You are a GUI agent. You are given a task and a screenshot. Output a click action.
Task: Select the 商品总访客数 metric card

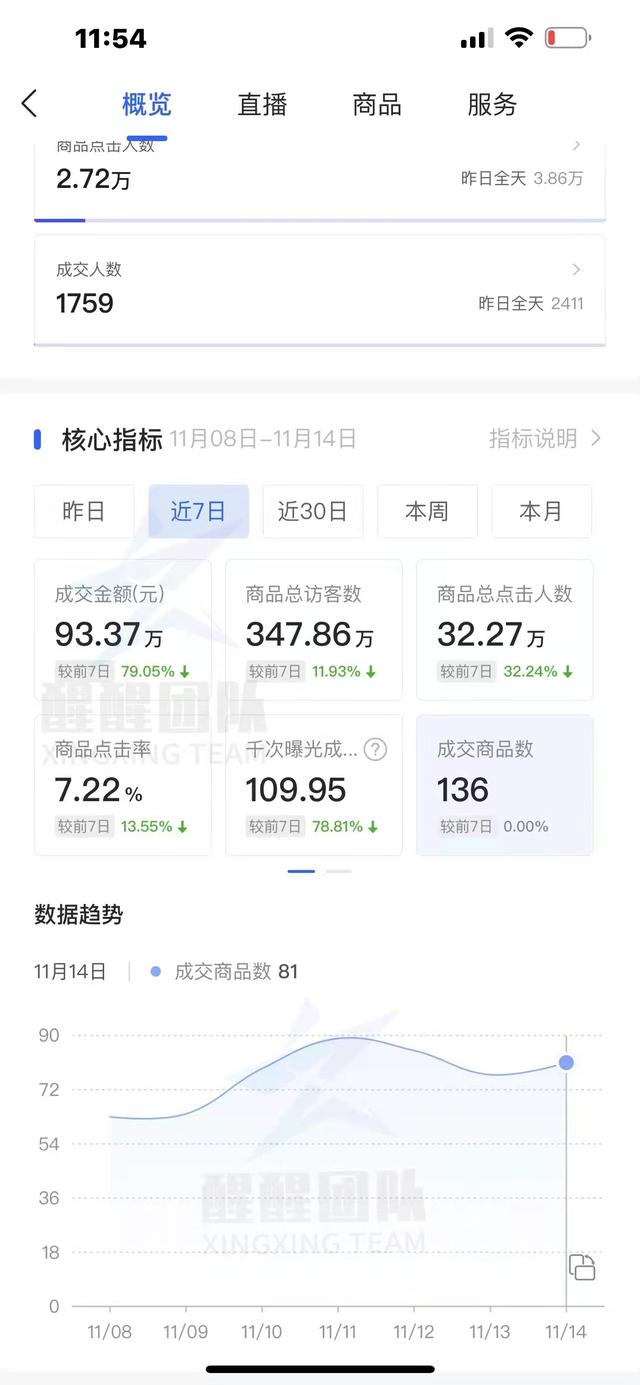[314, 629]
